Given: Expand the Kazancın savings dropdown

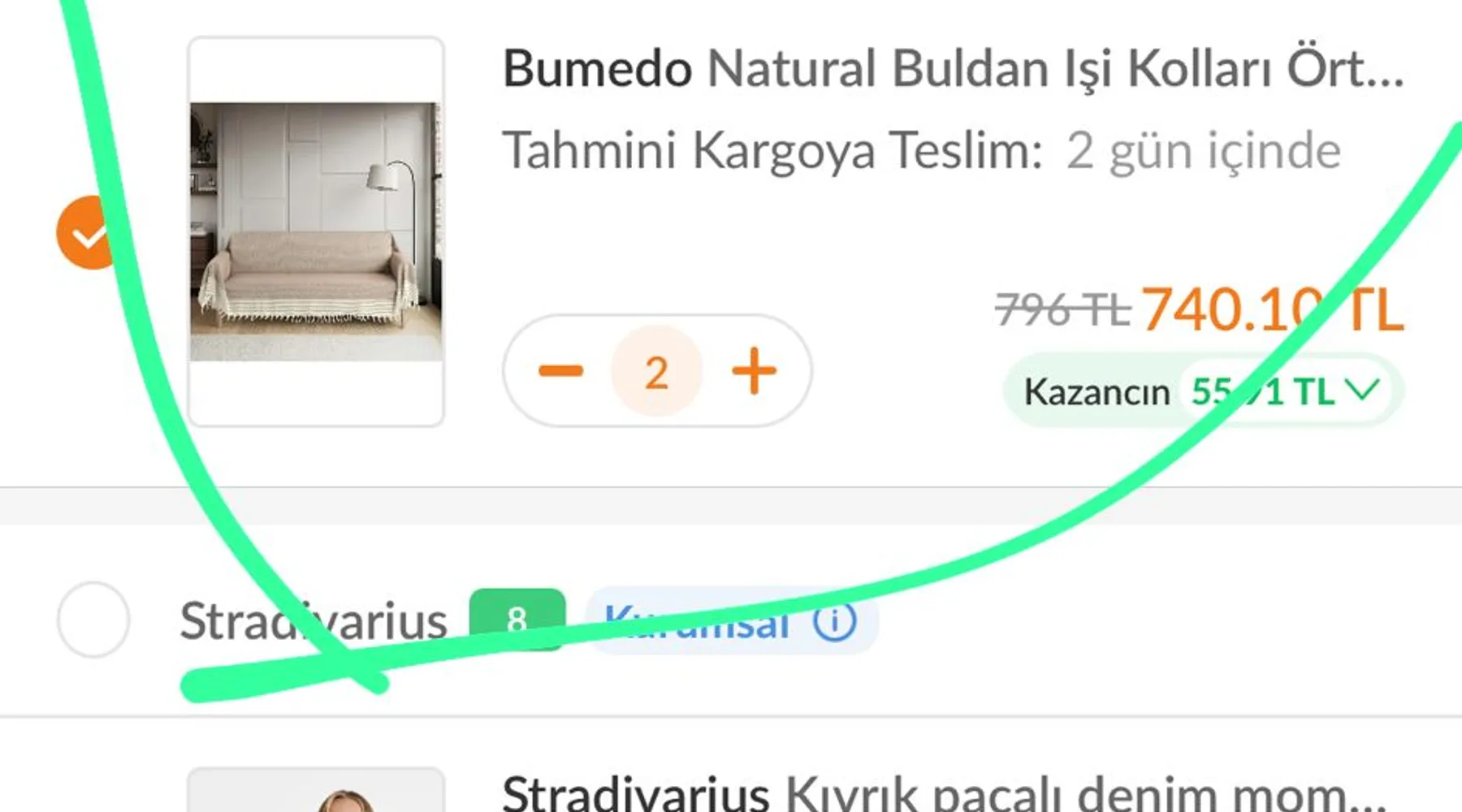Looking at the screenshot, I should click(x=1360, y=391).
